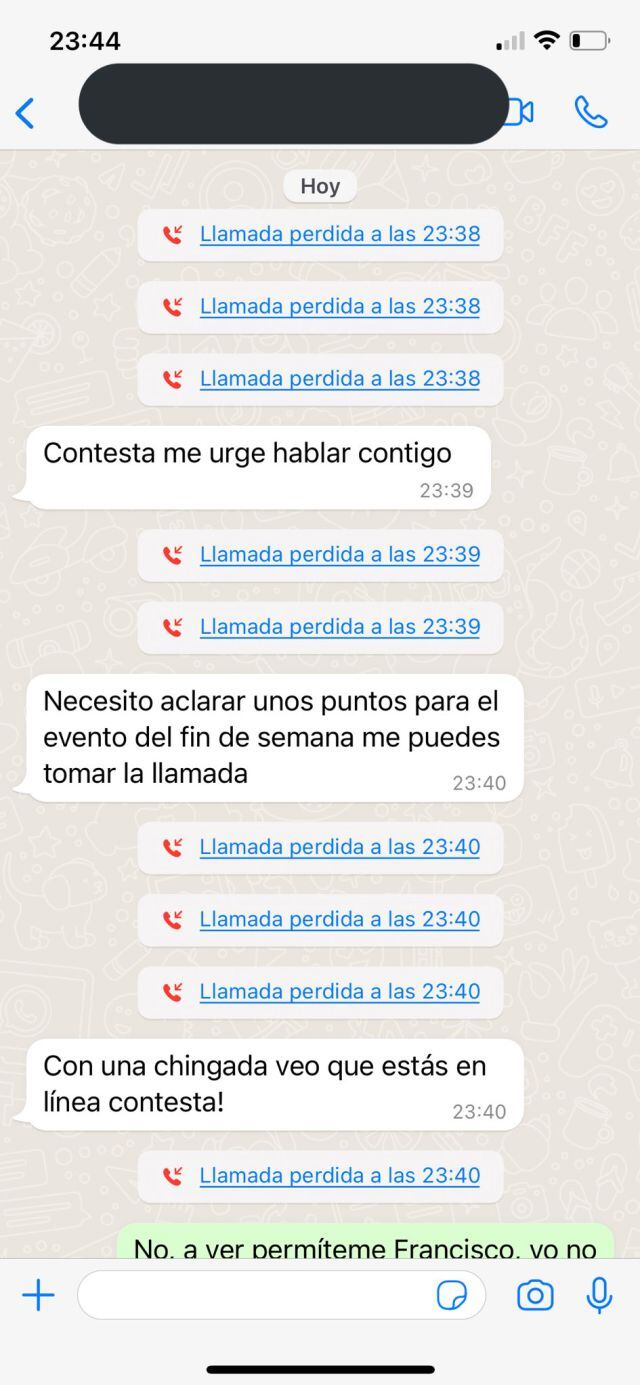This screenshot has width=640, height=1385.
Task: Open contact info from the chat header
Action: tap(293, 104)
